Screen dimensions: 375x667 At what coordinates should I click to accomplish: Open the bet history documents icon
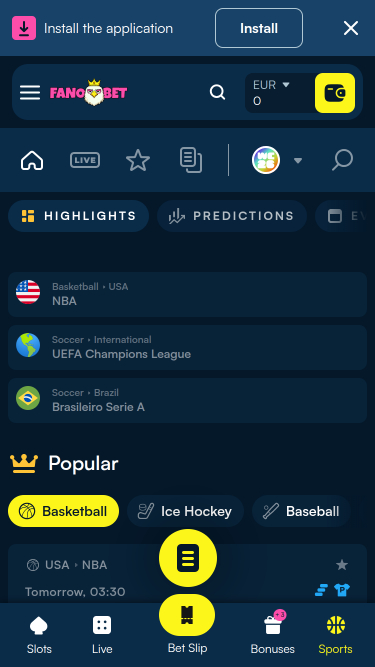click(x=191, y=160)
